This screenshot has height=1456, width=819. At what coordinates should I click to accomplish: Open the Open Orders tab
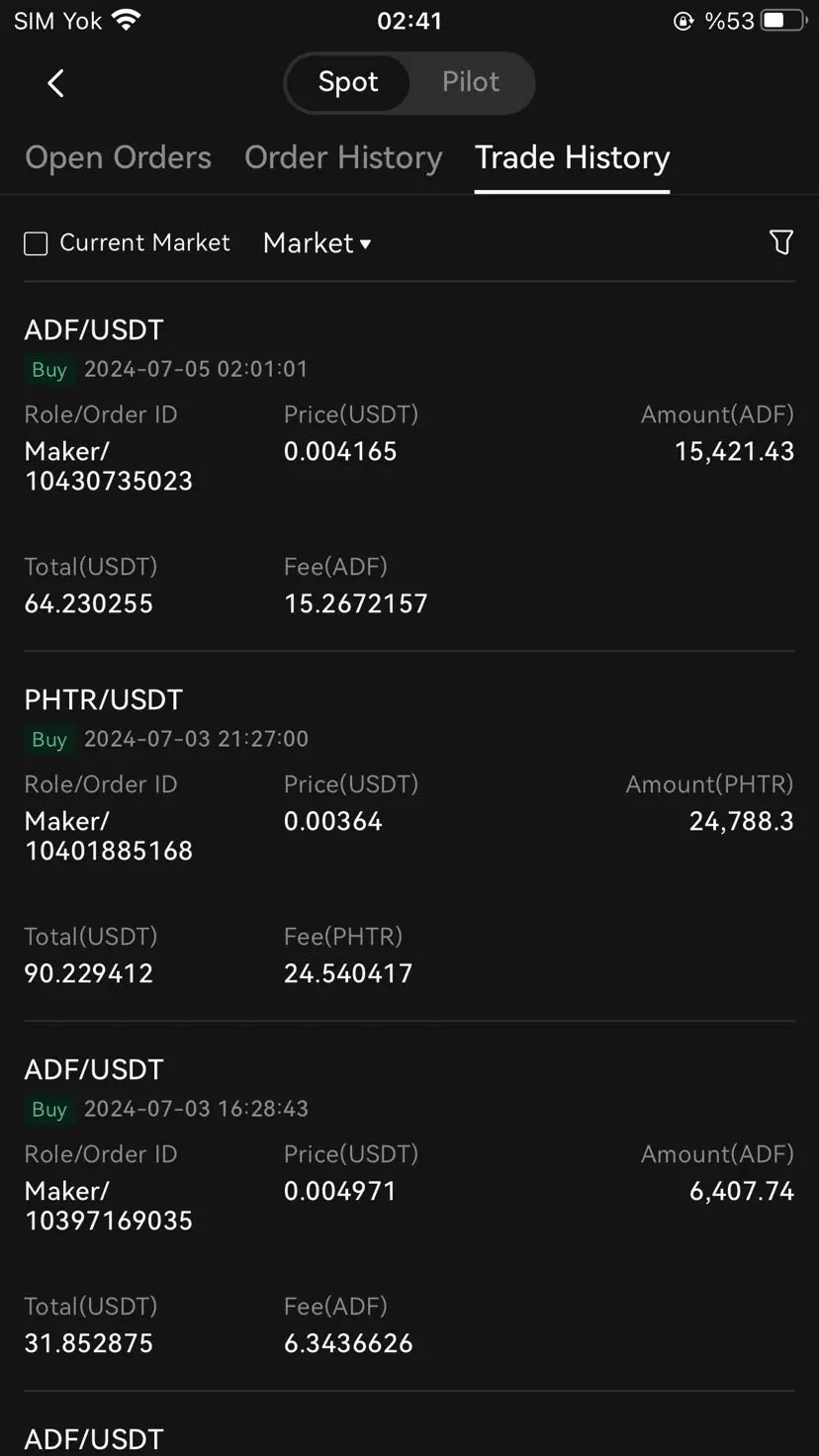(119, 157)
